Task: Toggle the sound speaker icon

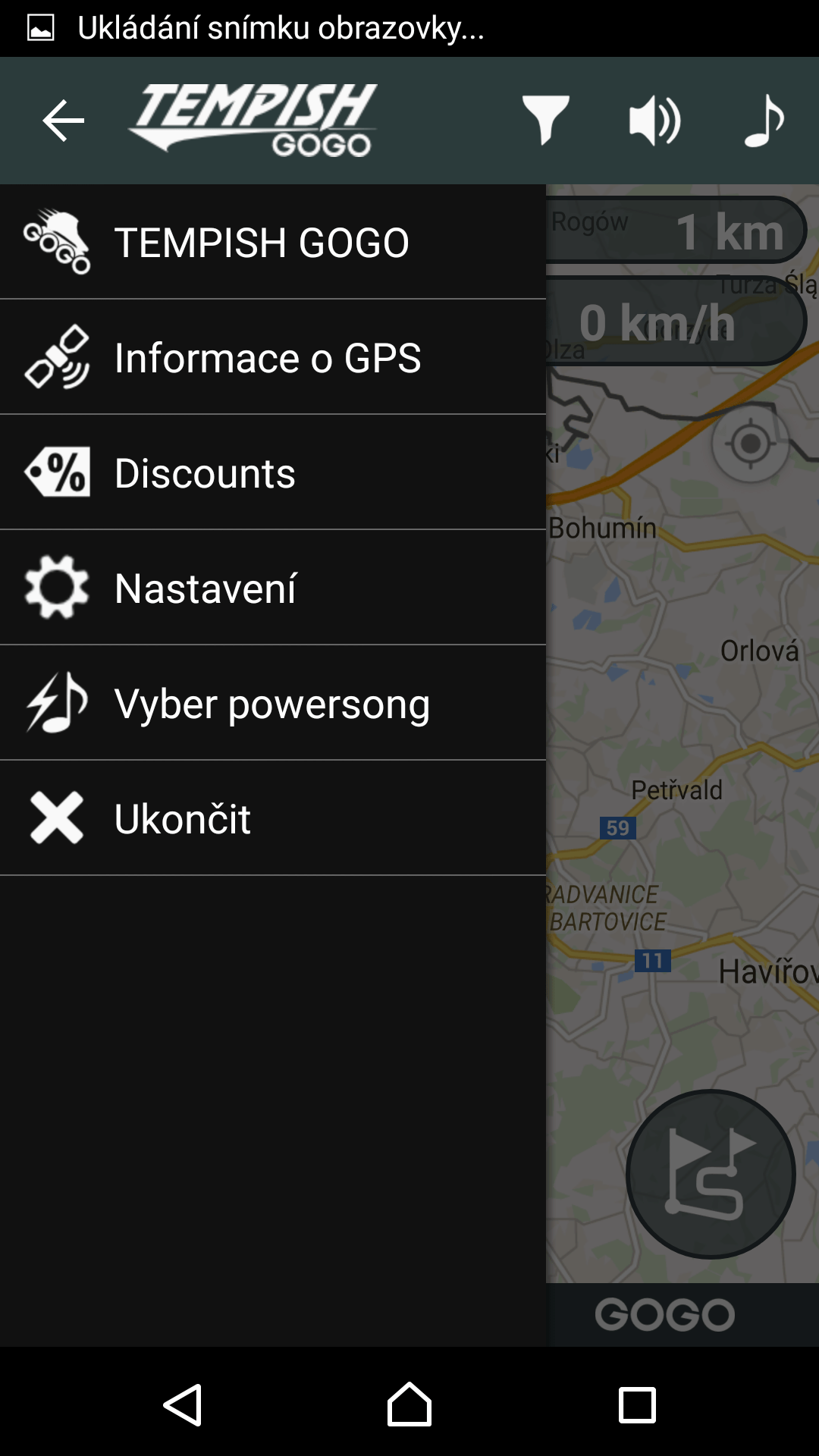Action: (654, 121)
